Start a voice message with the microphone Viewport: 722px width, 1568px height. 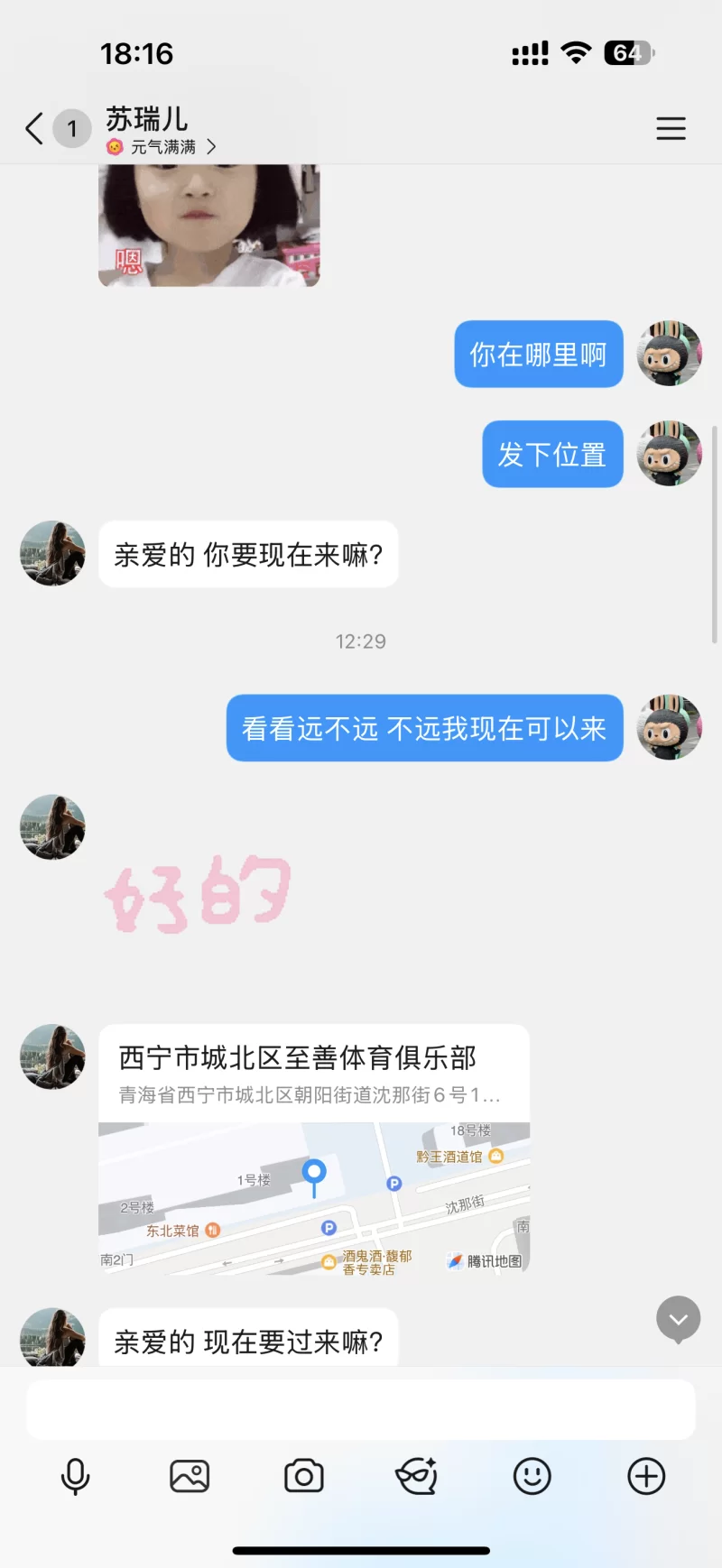(76, 1477)
